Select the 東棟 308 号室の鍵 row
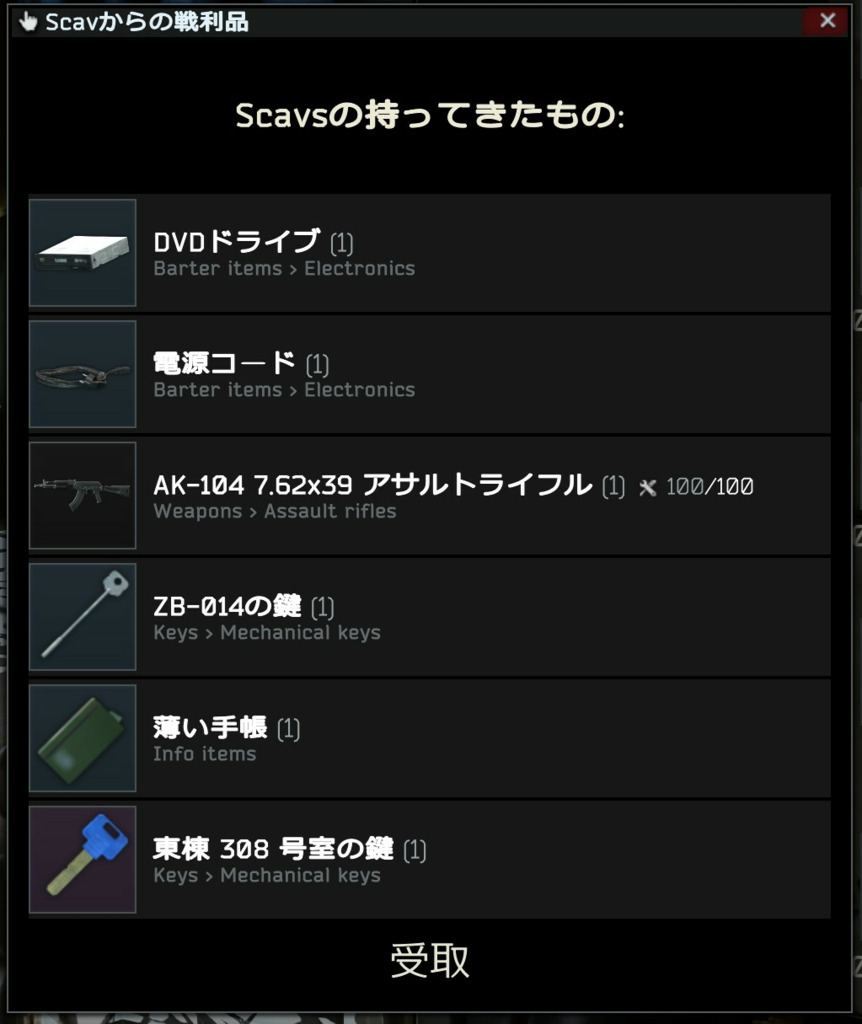The width and height of the screenshot is (862, 1024). 430,860
